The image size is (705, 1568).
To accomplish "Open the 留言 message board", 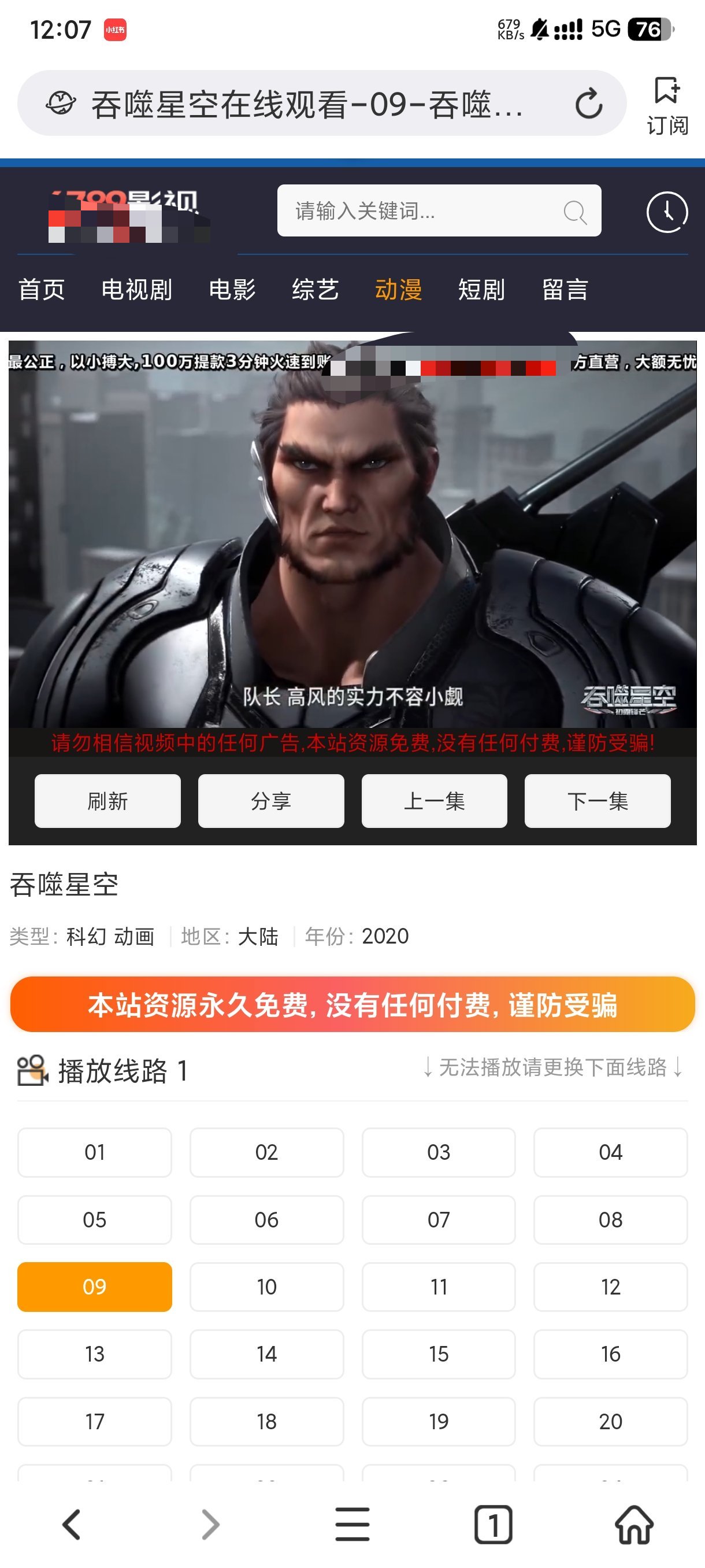I will click(565, 289).
